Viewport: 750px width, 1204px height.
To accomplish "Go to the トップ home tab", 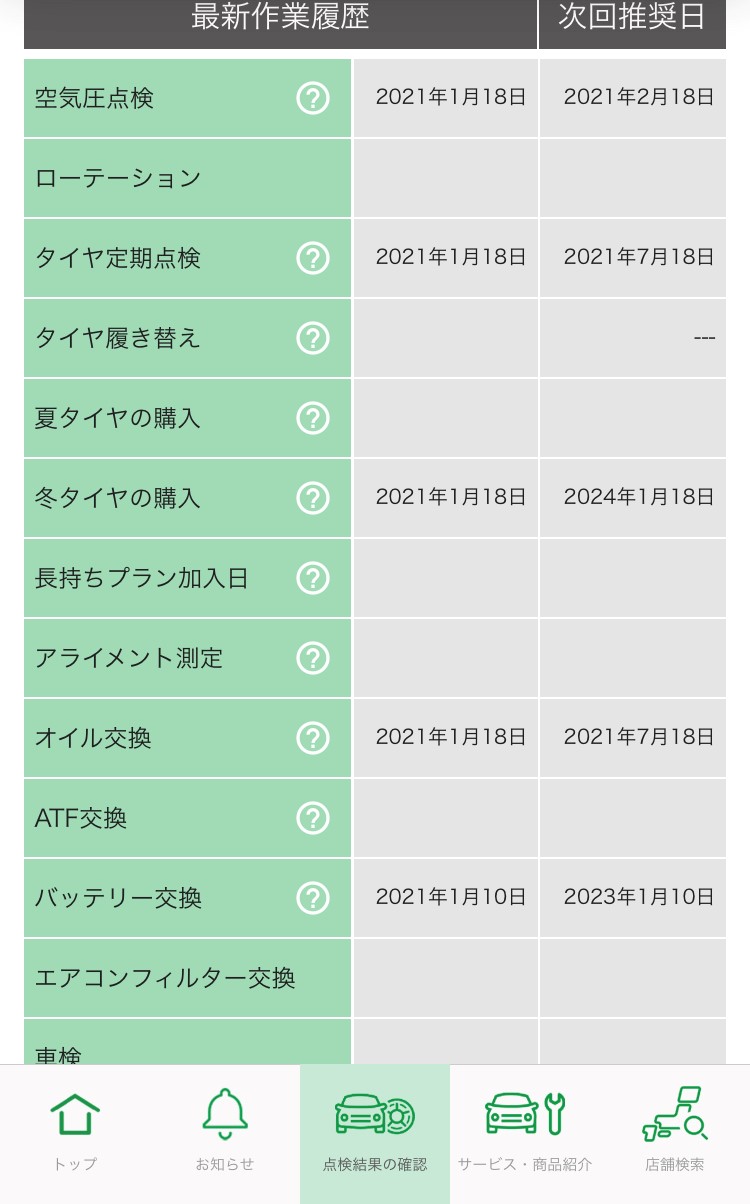I will [x=75, y=1132].
